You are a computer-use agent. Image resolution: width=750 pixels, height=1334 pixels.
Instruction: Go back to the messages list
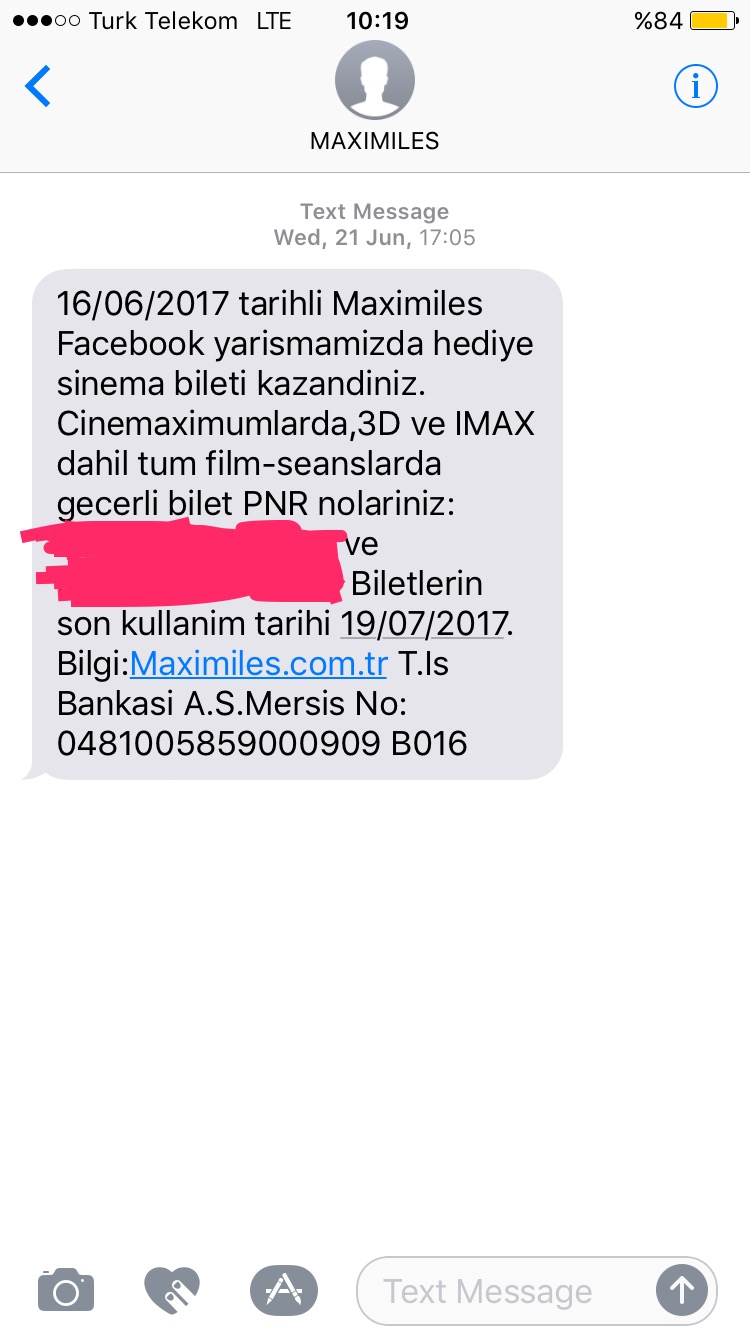(x=38, y=86)
